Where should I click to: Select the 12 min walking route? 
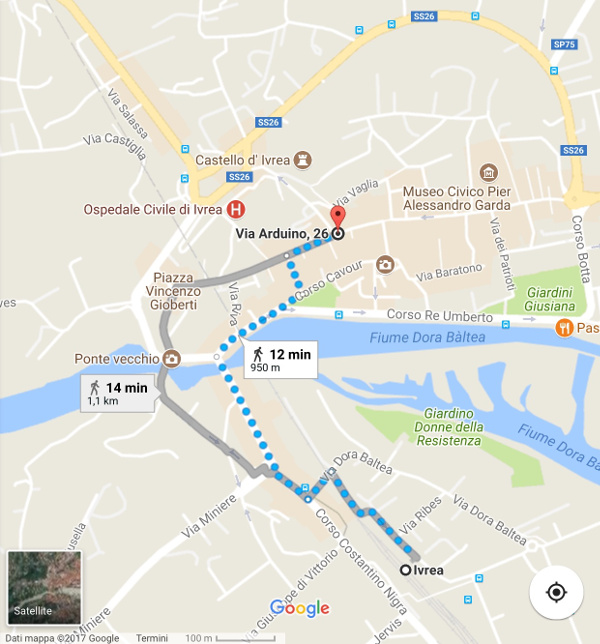click(281, 360)
